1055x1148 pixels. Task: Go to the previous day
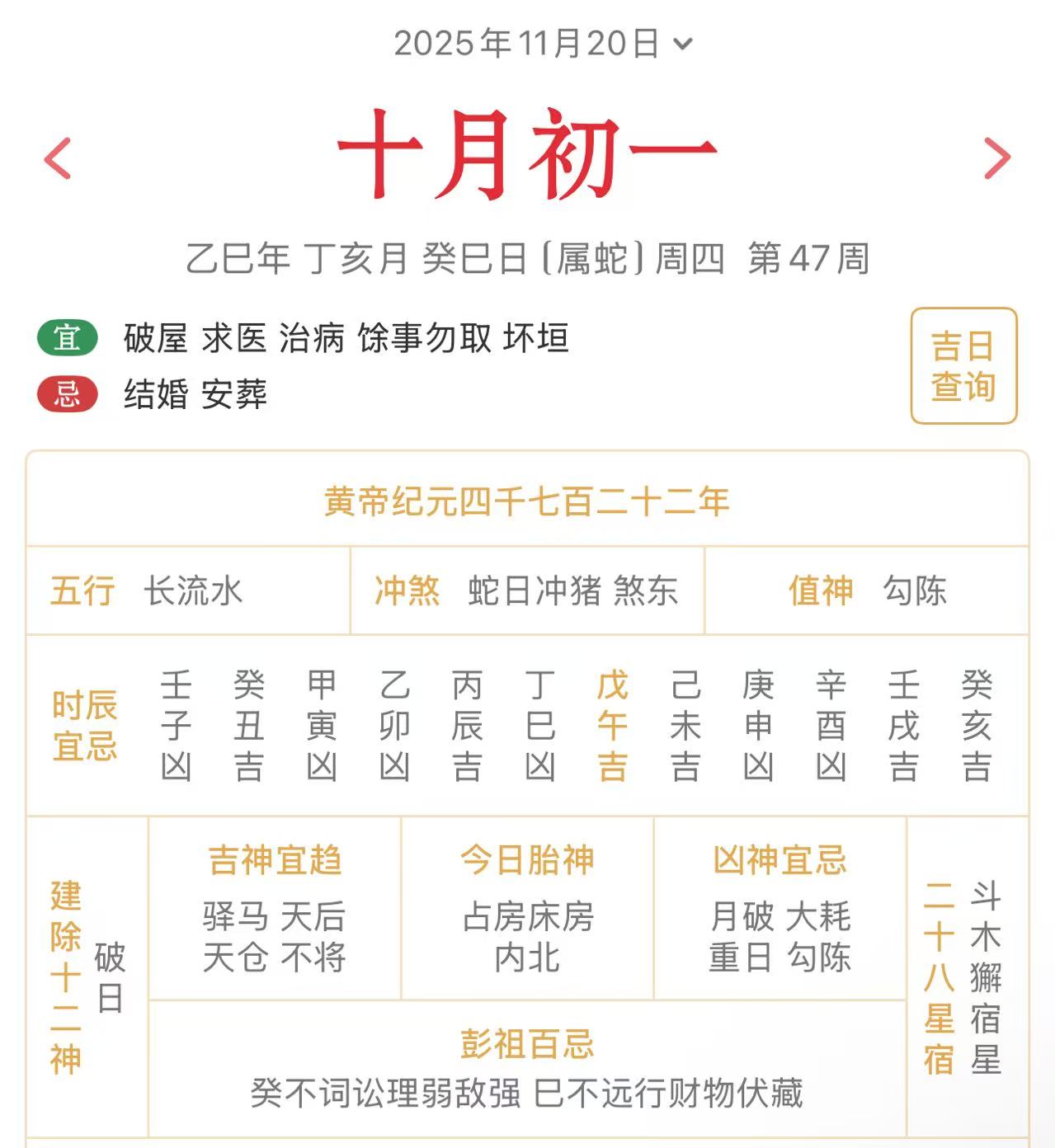tap(58, 158)
